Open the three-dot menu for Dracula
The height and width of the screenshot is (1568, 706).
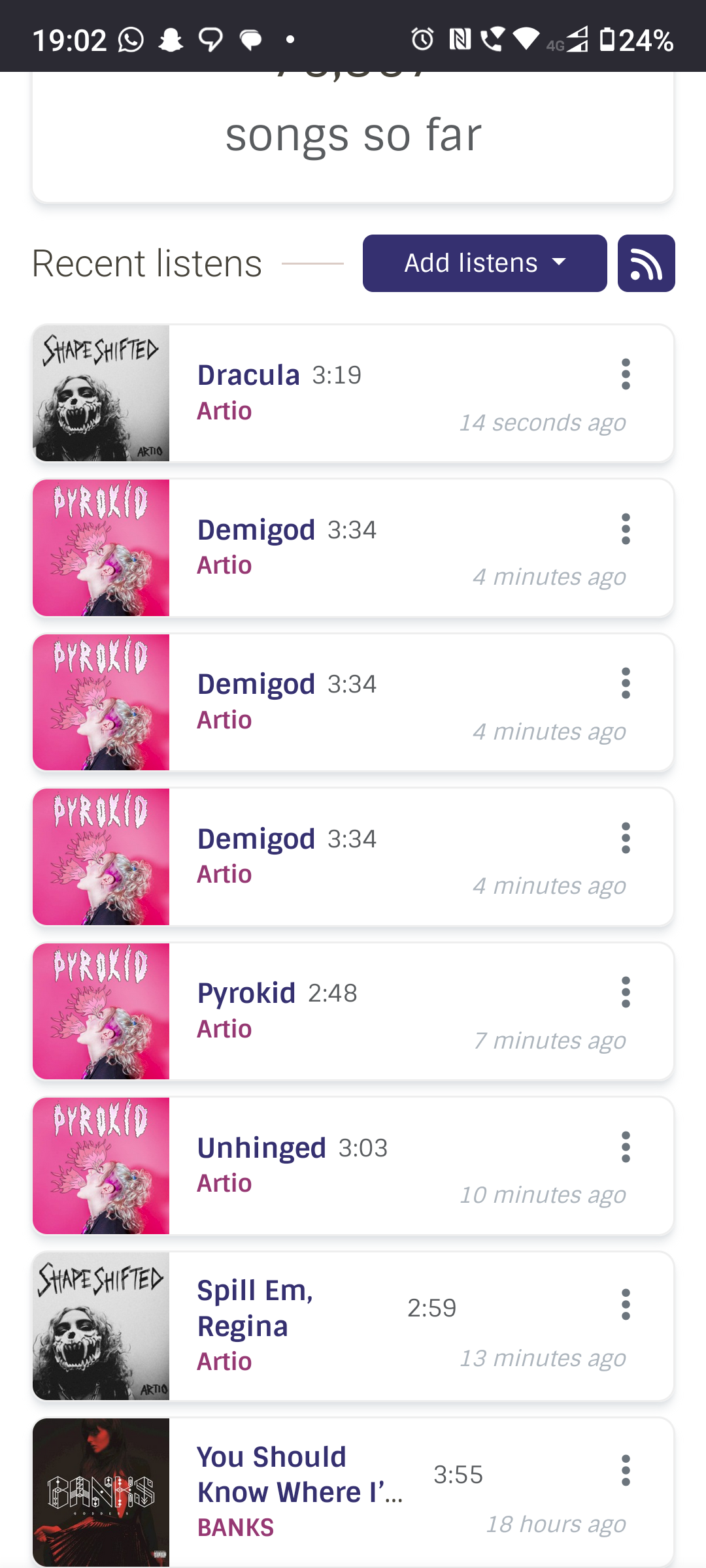[626, 374]
